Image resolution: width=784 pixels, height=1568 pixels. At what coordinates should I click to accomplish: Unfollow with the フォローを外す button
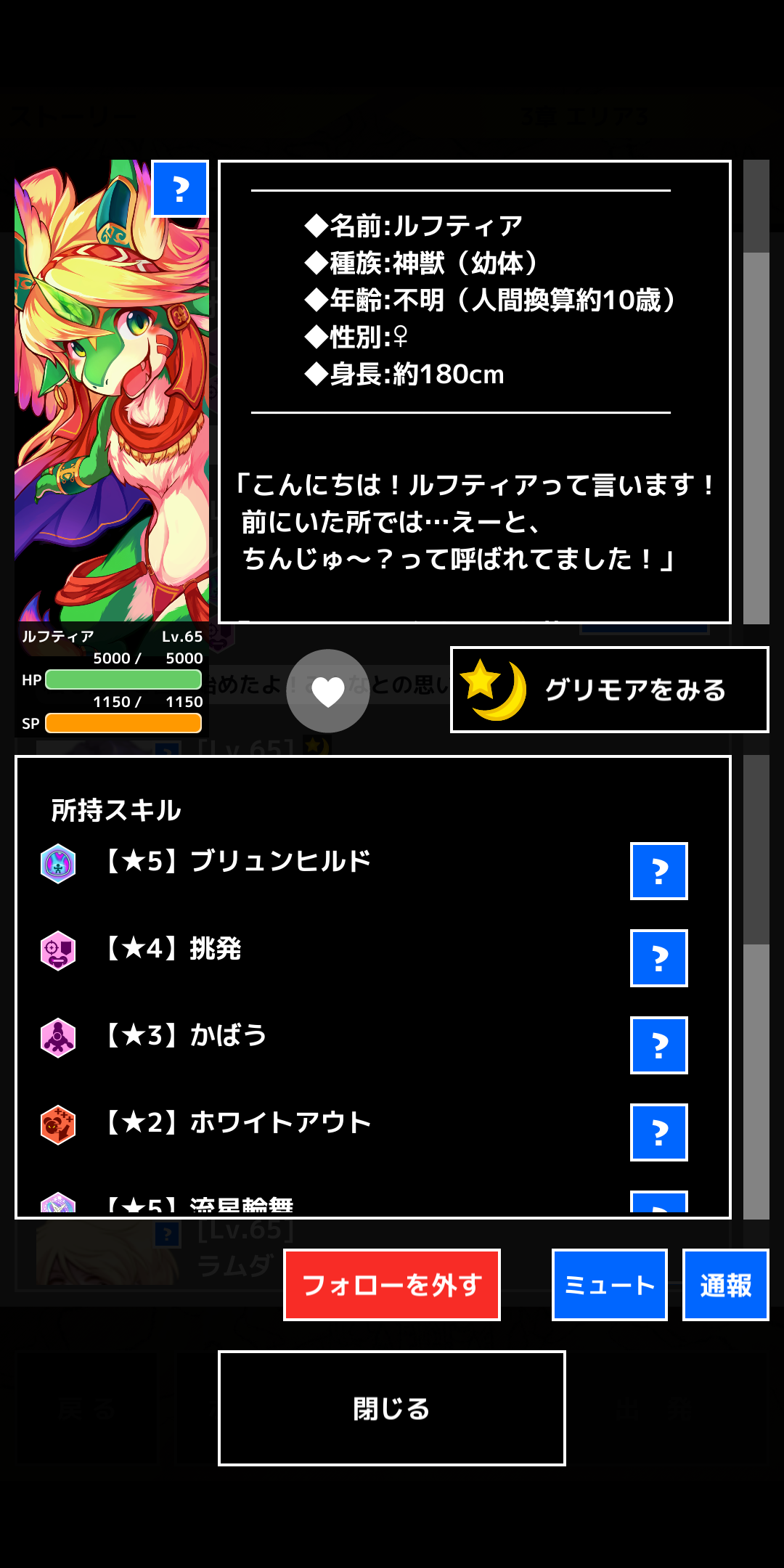[x=392, y=1285]
